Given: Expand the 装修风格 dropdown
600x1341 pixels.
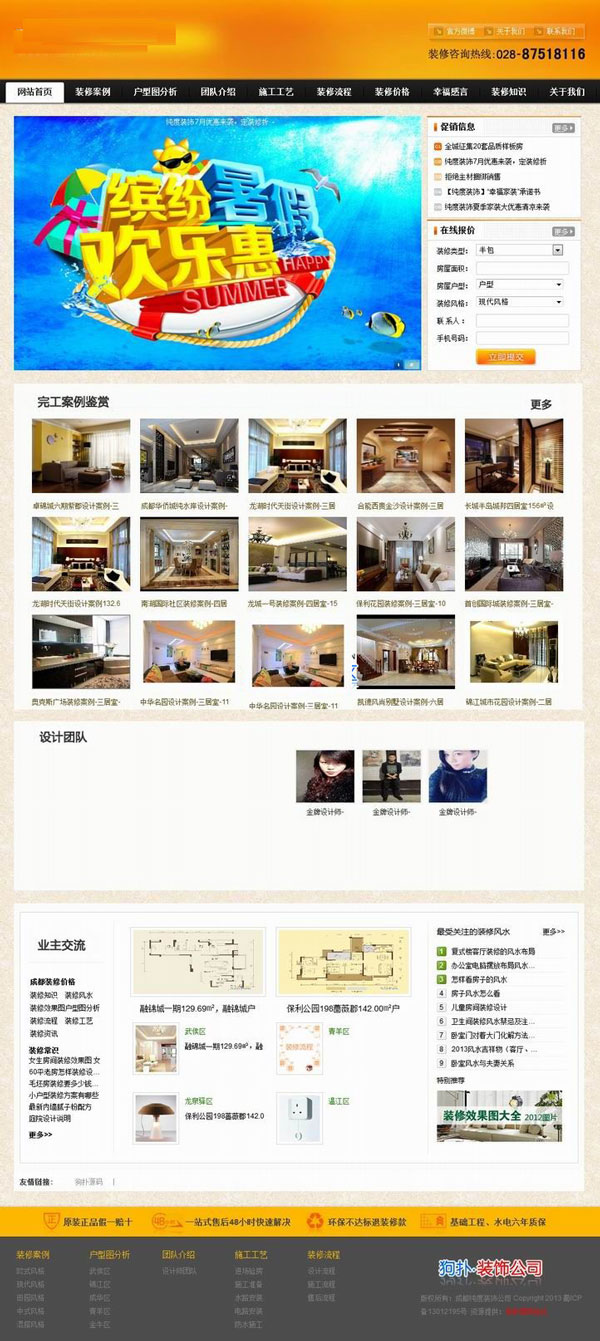Looking at the screenshot, I should 519,302.
